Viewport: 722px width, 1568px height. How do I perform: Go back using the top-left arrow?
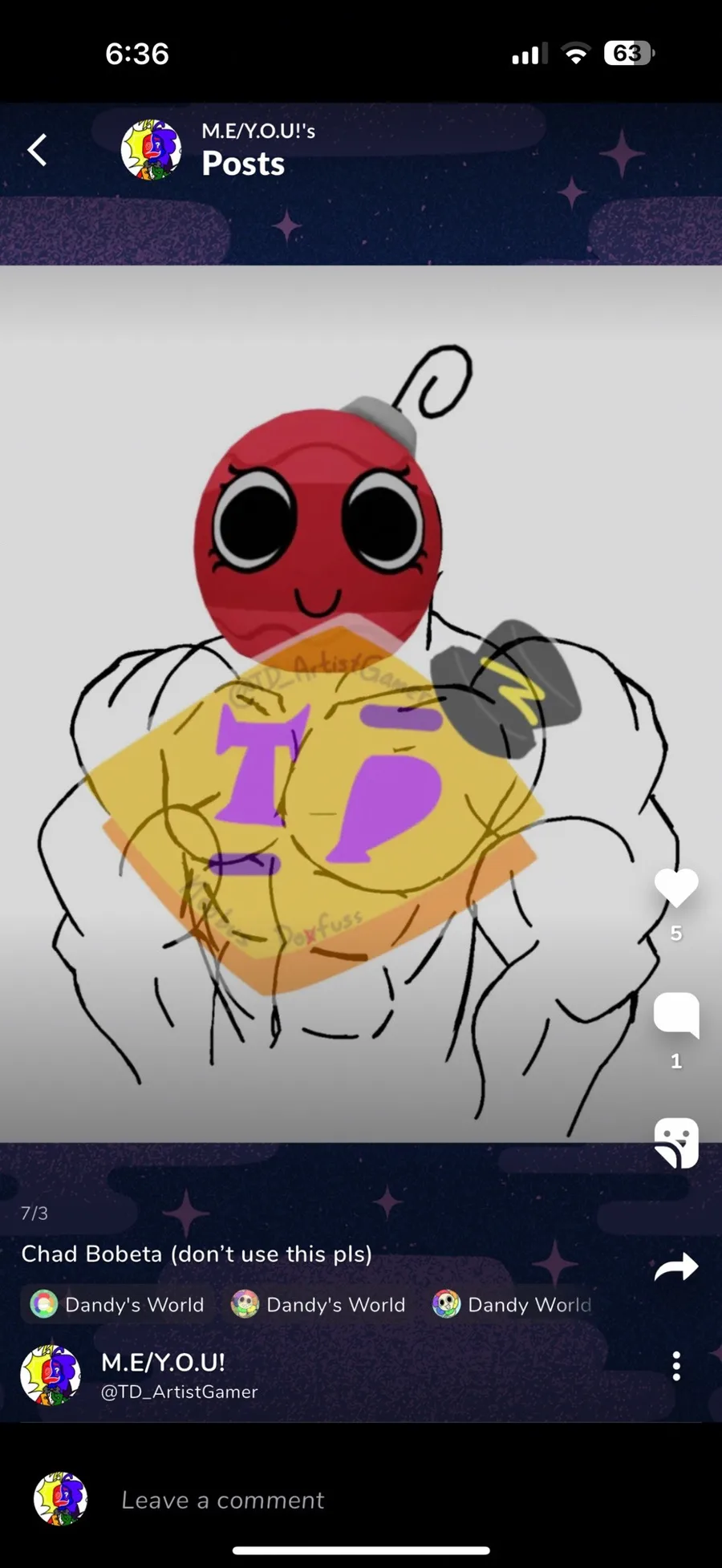[x=38, y=150]
